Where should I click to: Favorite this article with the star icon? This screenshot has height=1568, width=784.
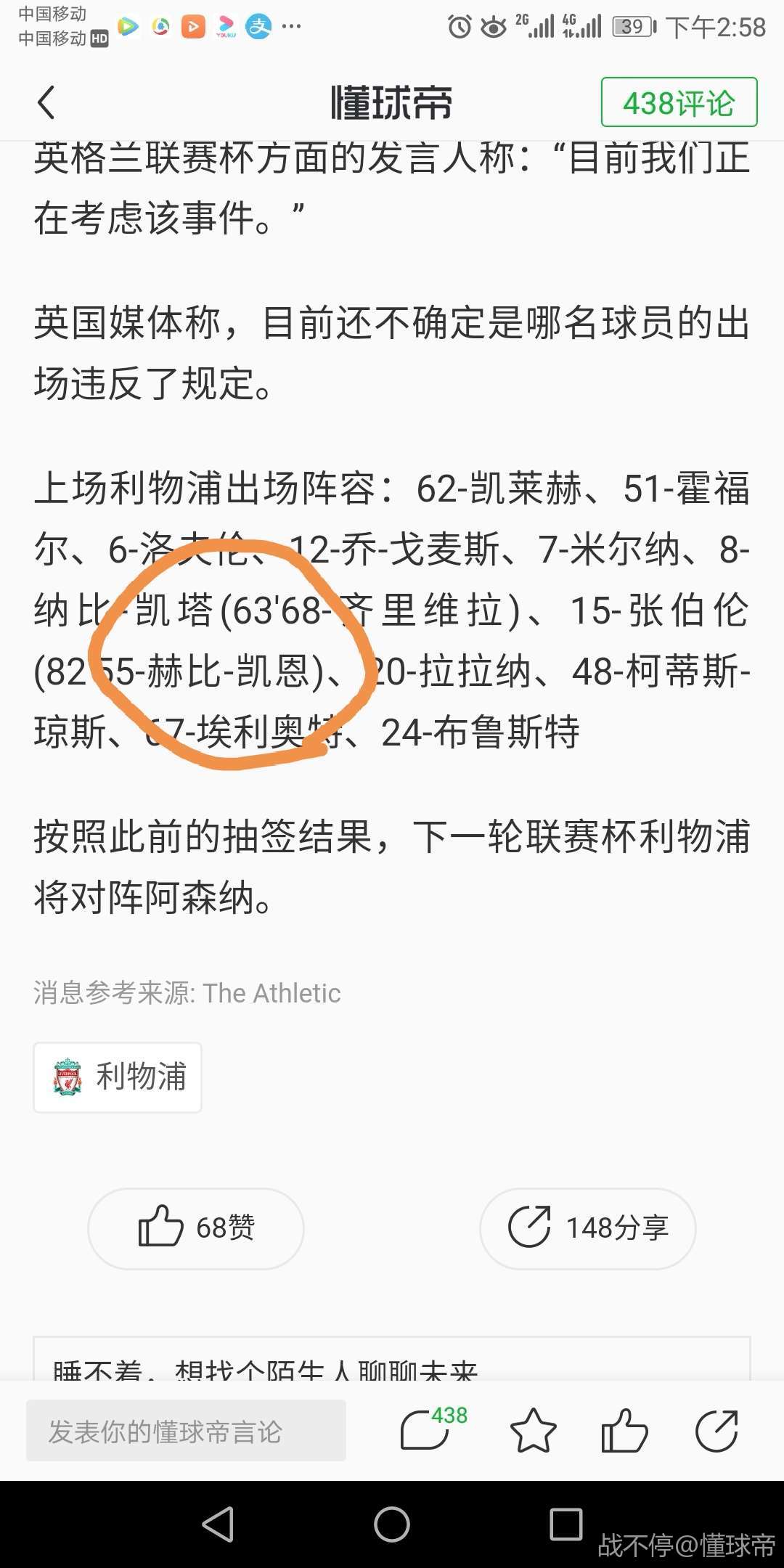pos(533,1431)
